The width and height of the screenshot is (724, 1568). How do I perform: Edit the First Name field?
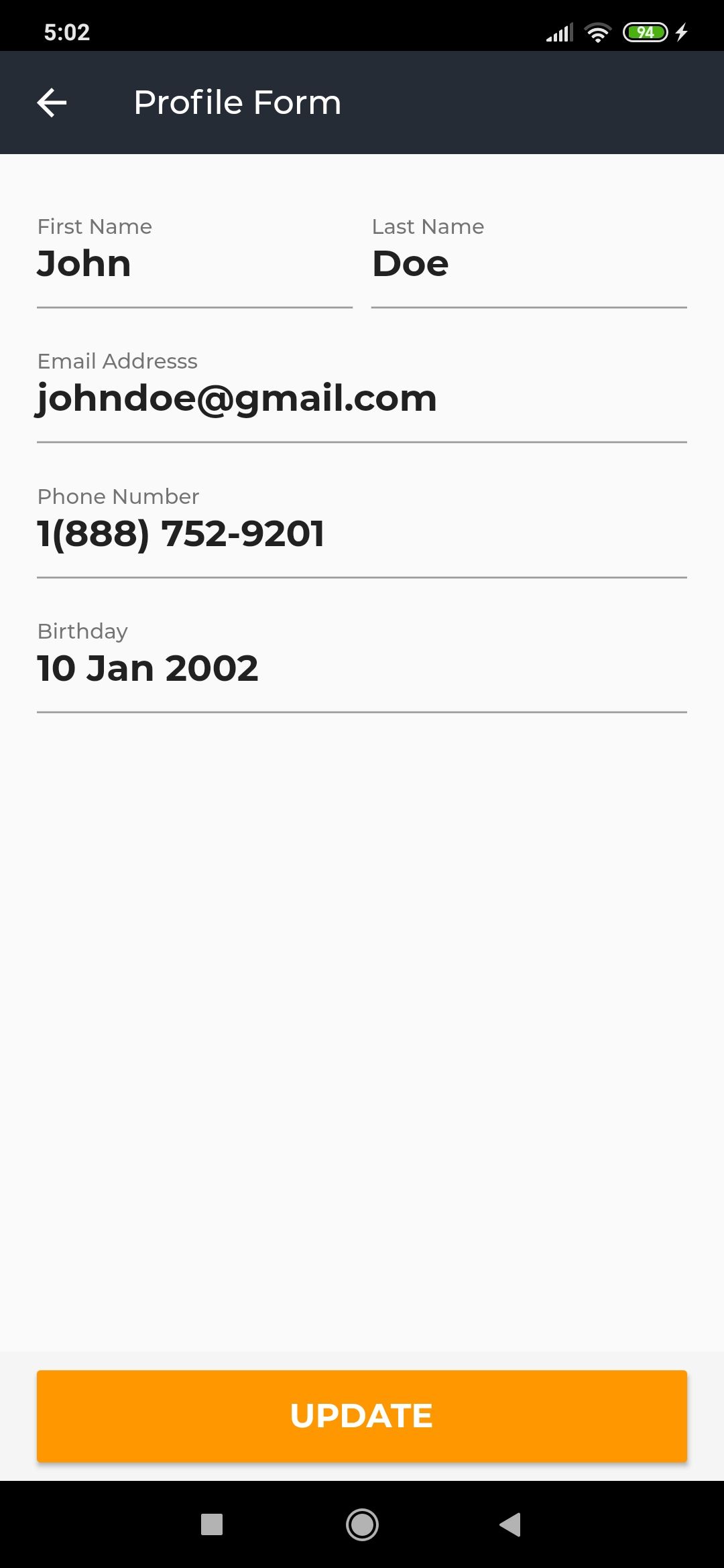[x=194, y=263]
